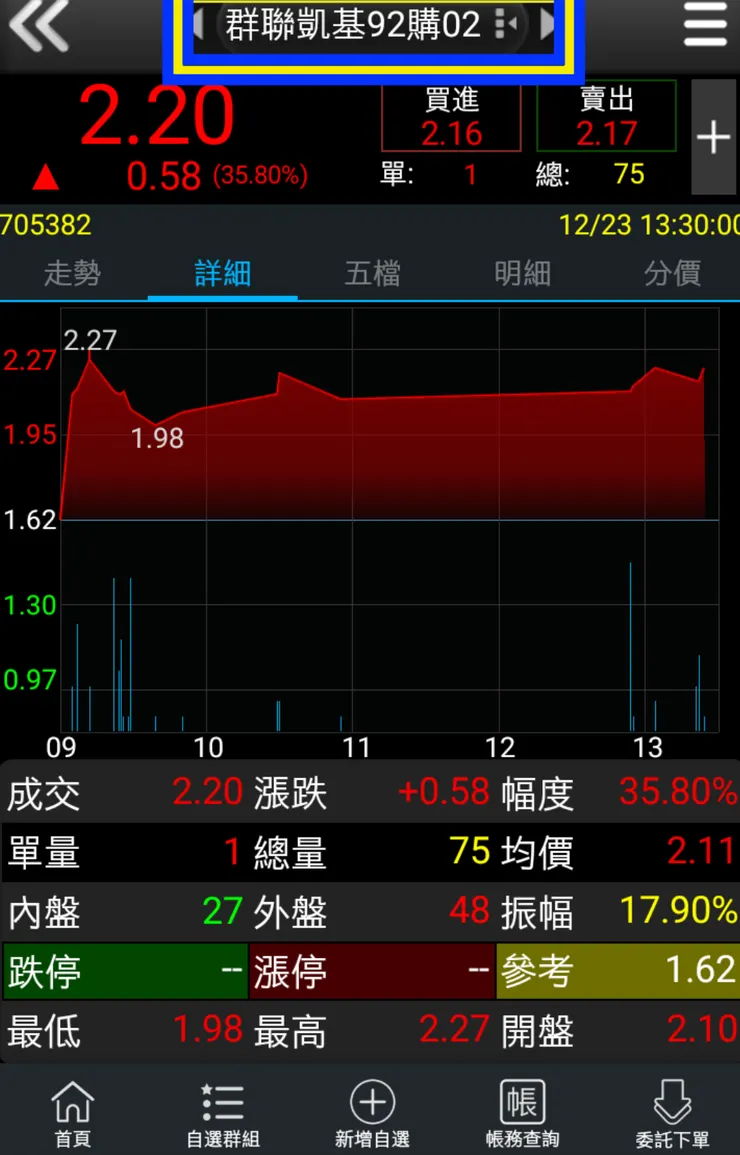
Task: Select the 詳細 tab
Action: point(222,273)
